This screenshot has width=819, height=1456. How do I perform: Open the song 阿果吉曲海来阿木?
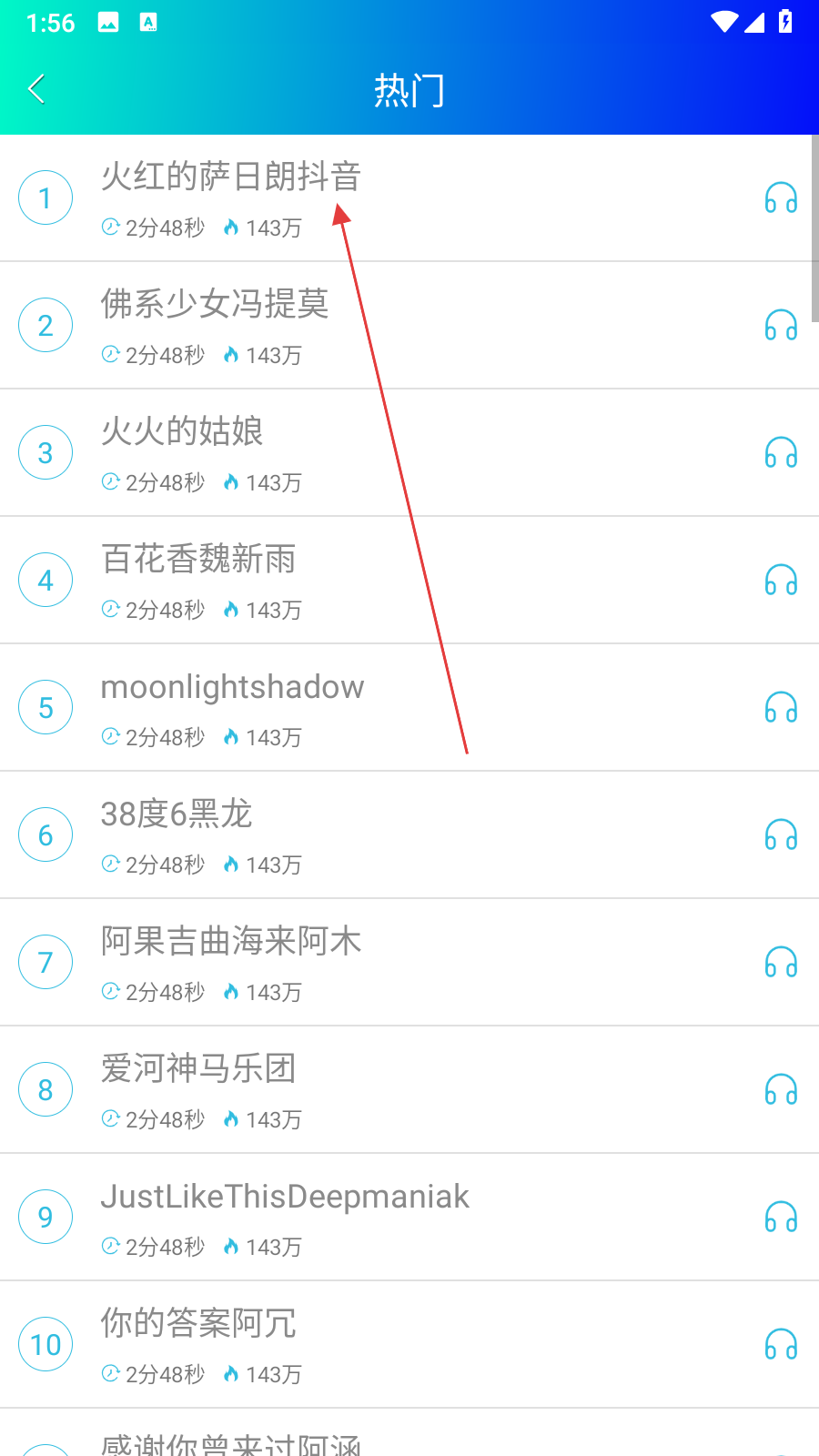[x=231, y=941]
